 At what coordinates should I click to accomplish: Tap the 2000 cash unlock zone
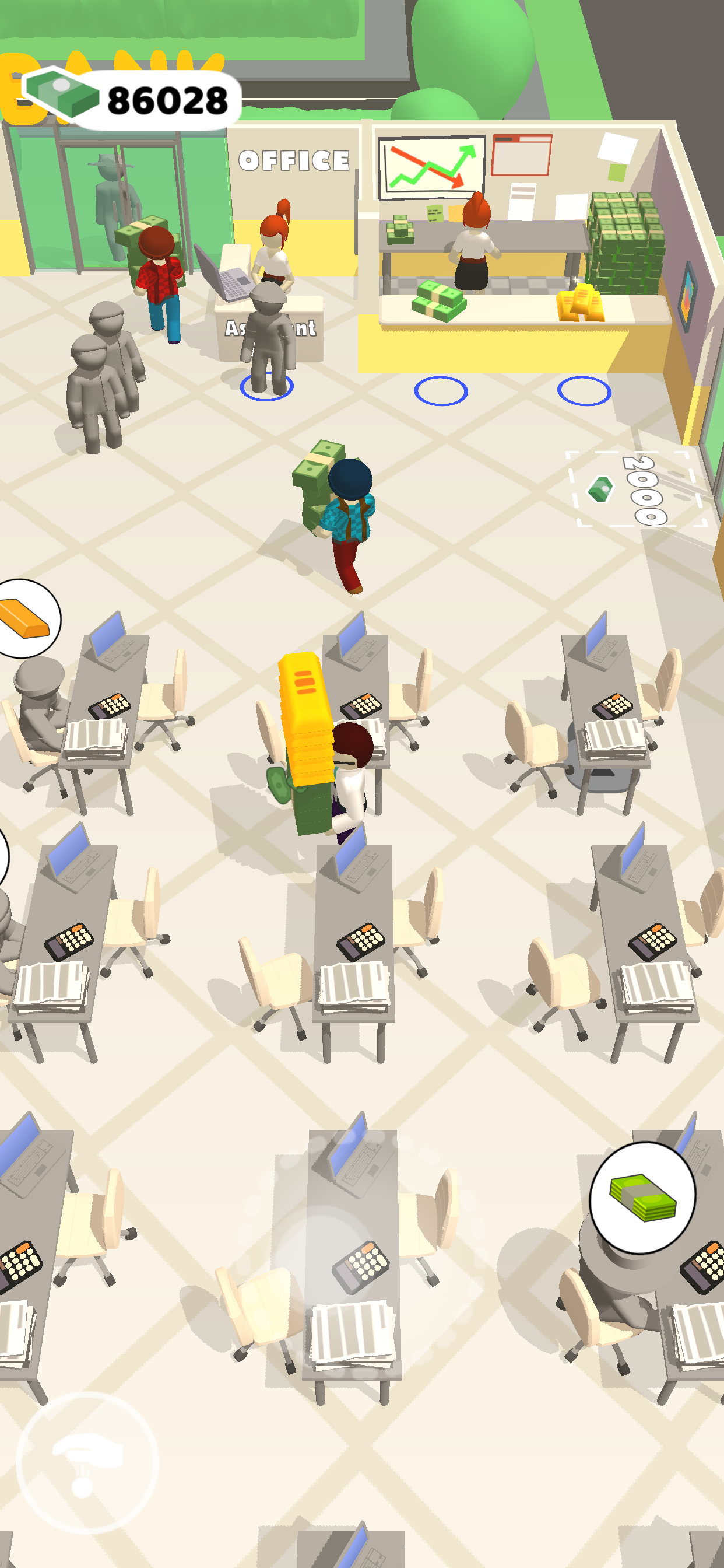[x=635, y=489]
